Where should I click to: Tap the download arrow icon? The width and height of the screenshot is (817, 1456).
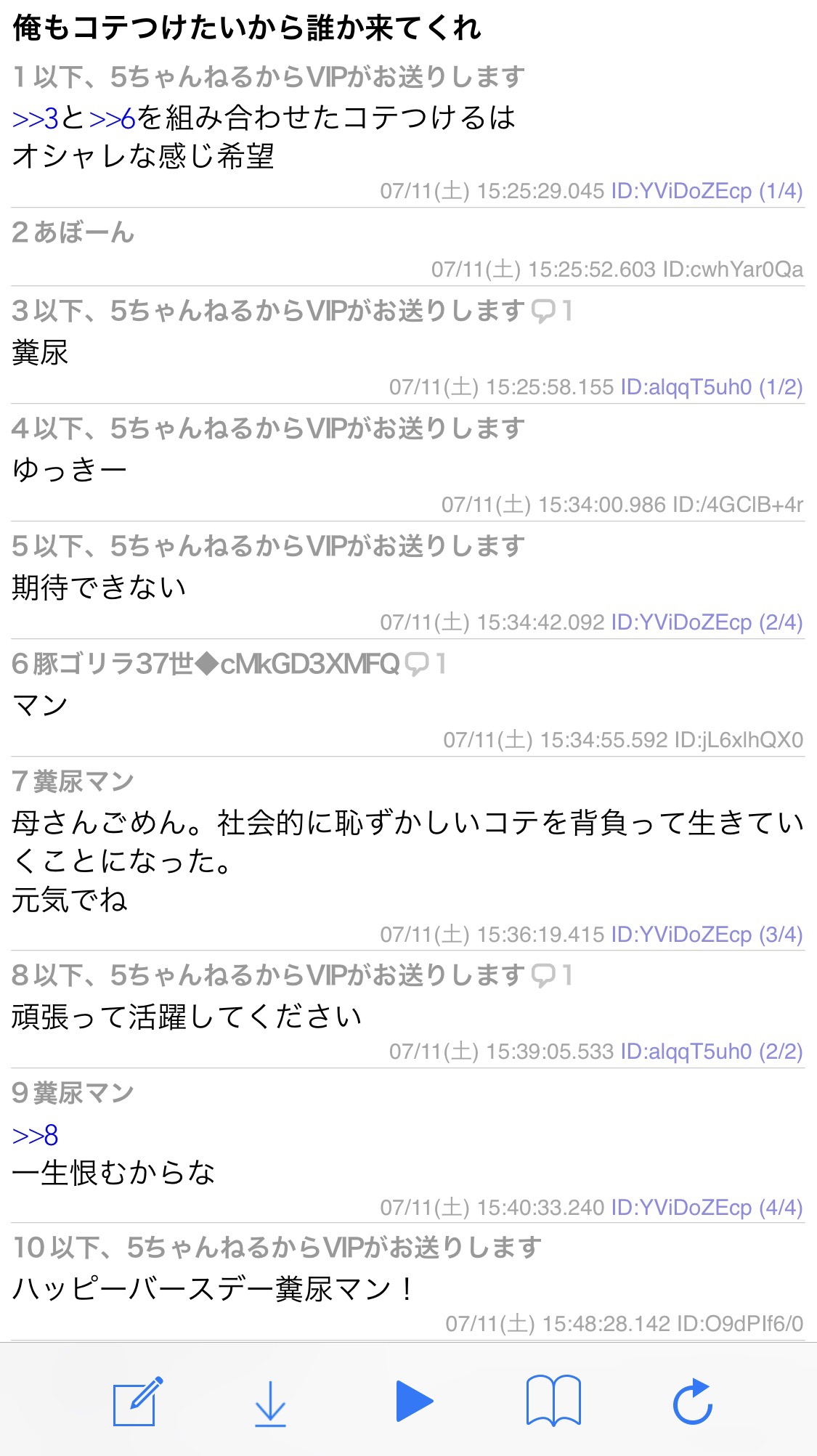click(x=270, y=1404)
